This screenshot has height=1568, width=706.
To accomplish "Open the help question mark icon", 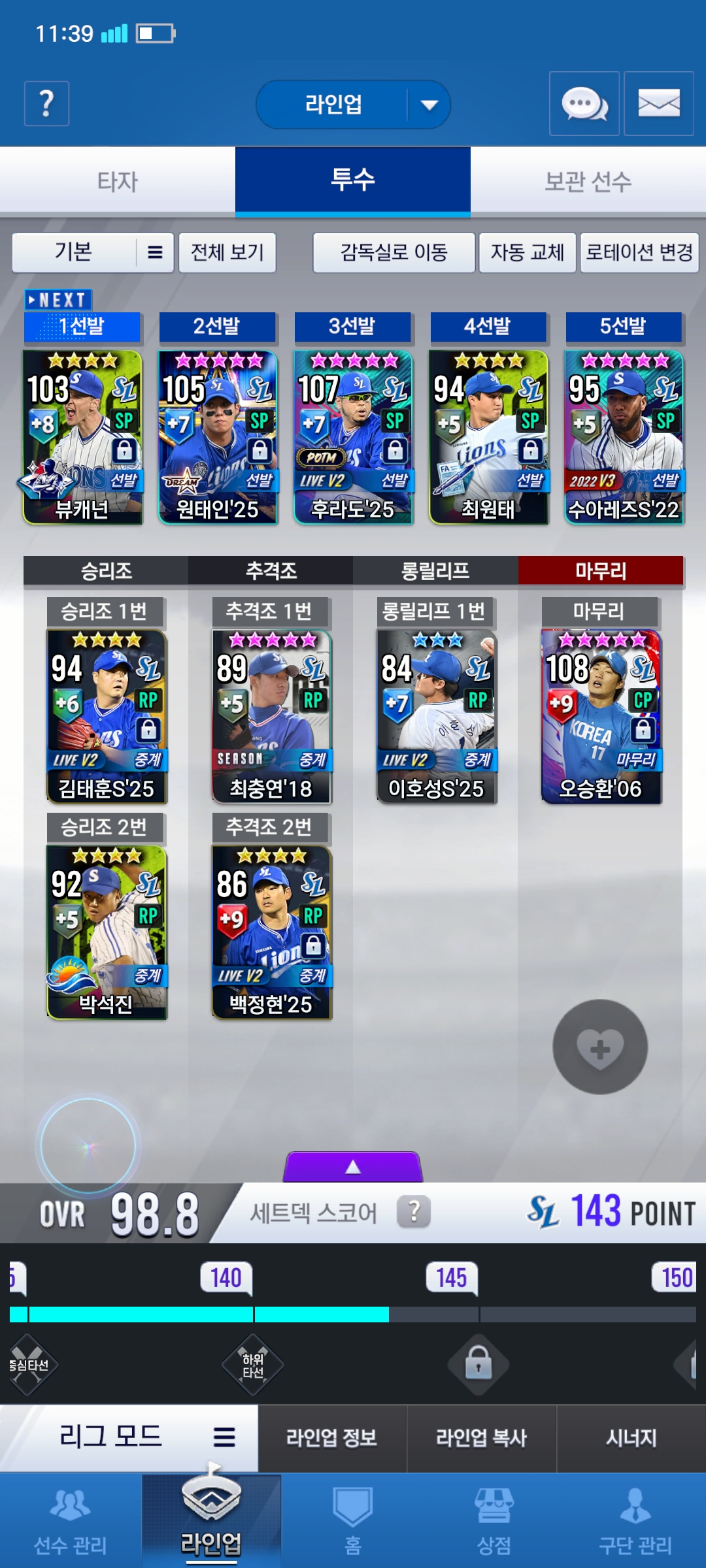I will (x=46, y=103).
